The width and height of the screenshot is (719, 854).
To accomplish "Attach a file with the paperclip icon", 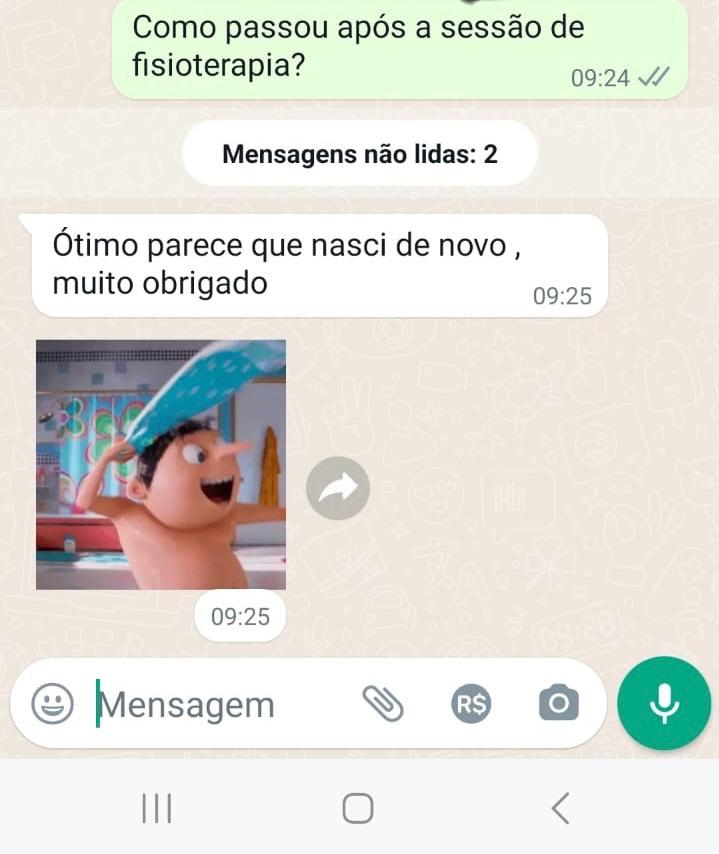I will 382,704.
